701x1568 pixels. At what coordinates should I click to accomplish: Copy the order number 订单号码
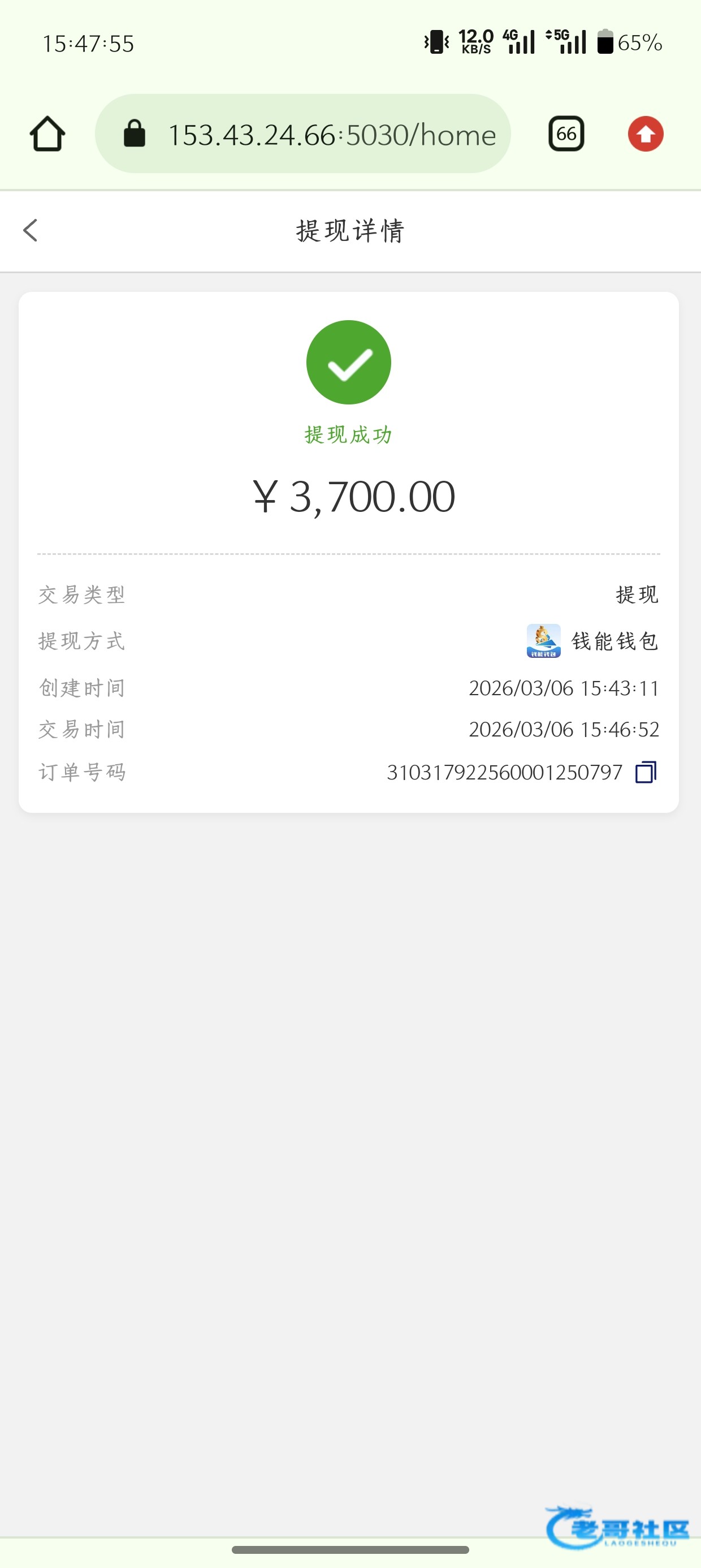click(646, 773)
